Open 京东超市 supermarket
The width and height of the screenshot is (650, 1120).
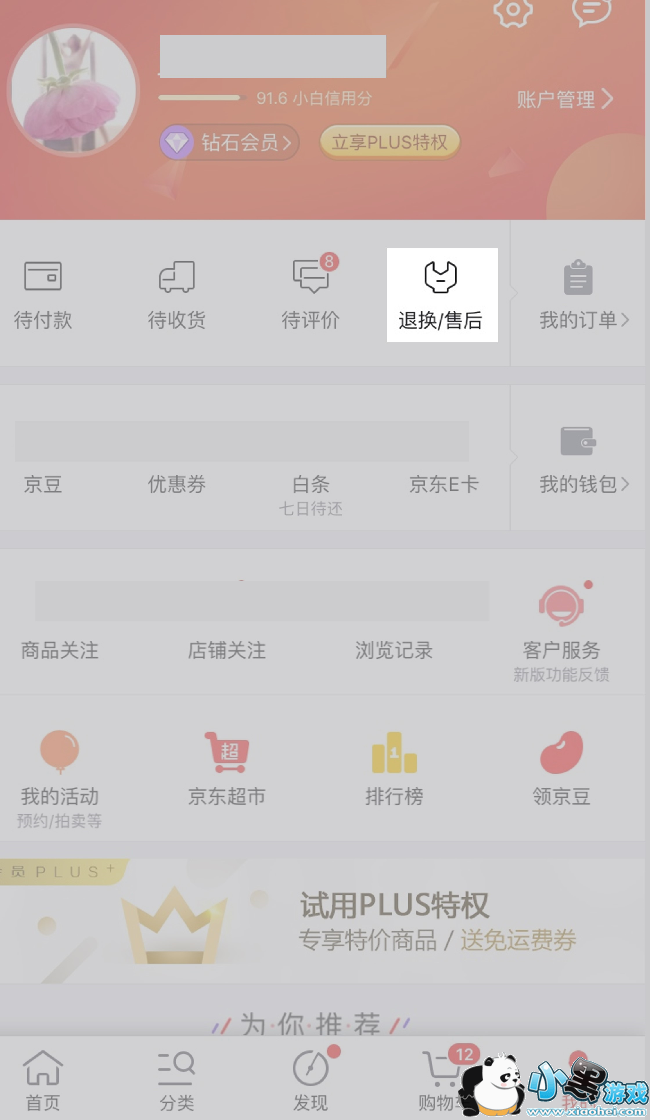pos(227,768)
